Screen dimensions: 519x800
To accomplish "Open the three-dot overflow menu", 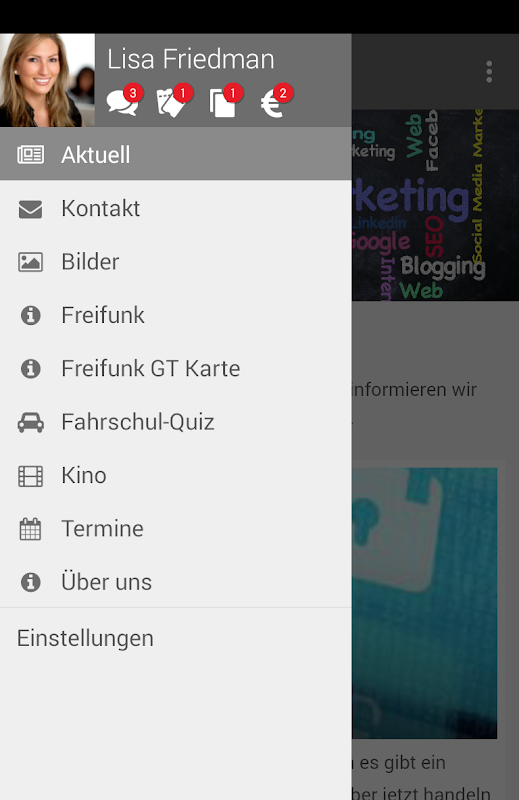I will (x=489, y=72).
